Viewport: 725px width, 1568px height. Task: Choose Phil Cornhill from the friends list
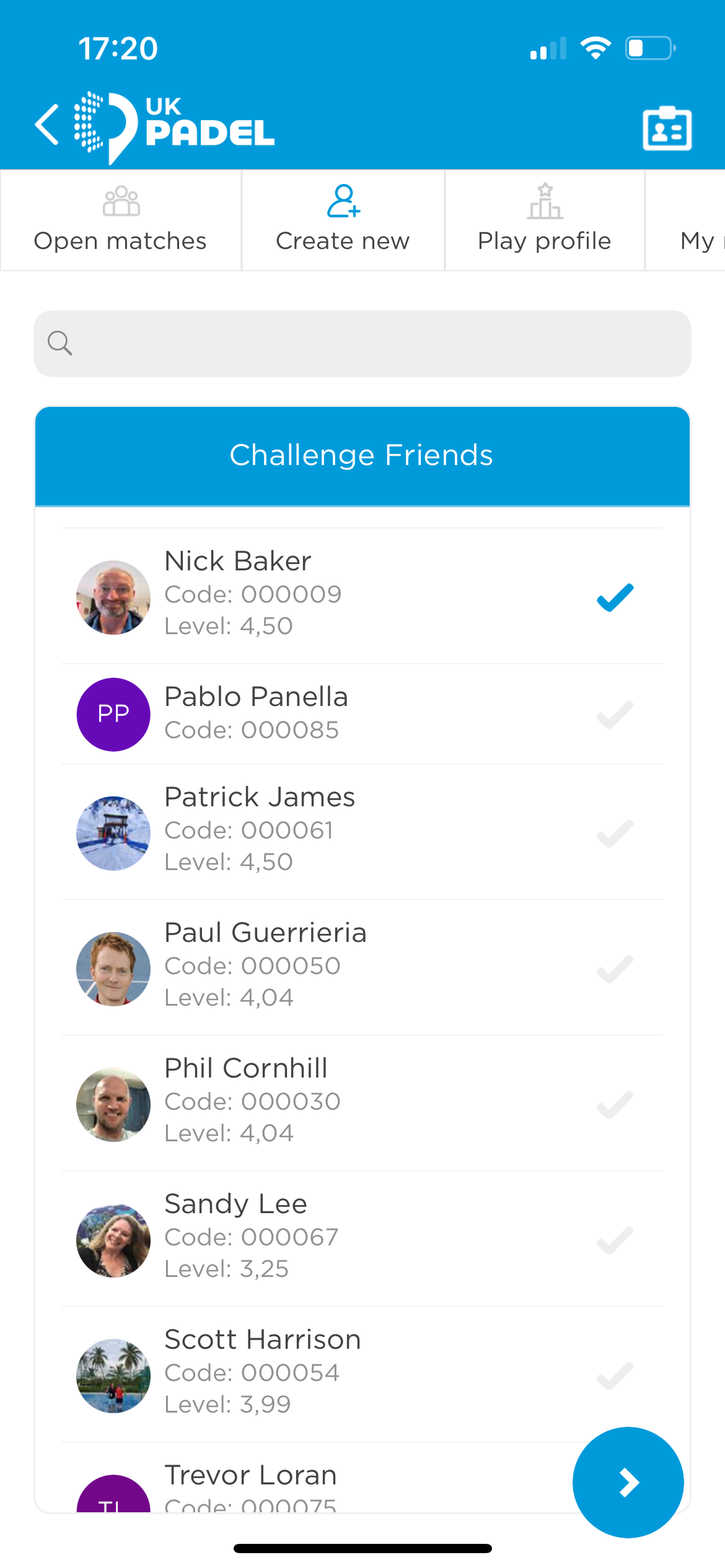click(615, 1104)
